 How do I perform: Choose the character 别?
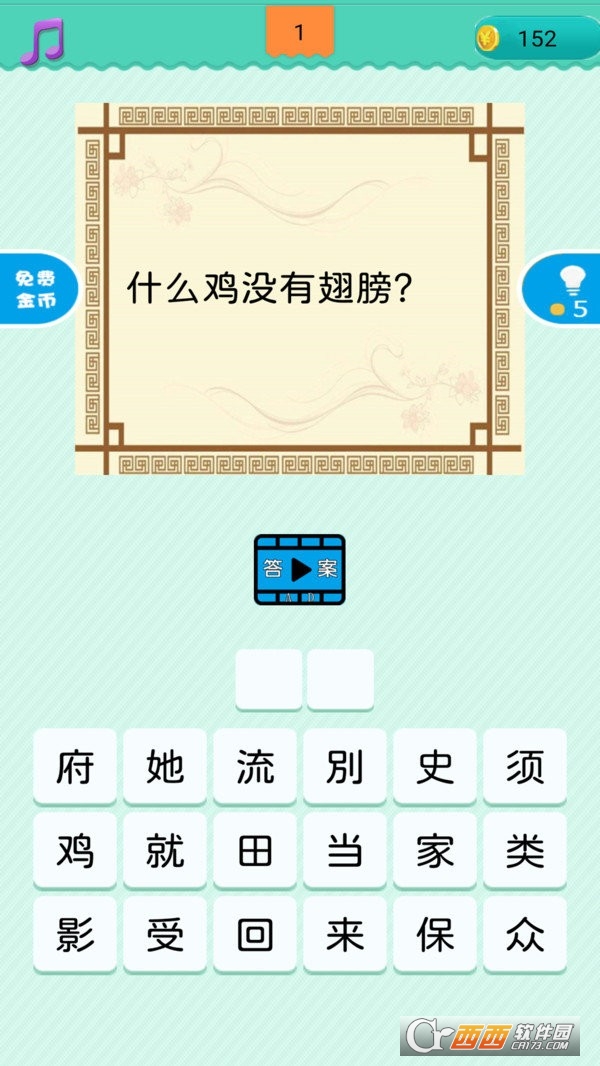tap(345, 768)
